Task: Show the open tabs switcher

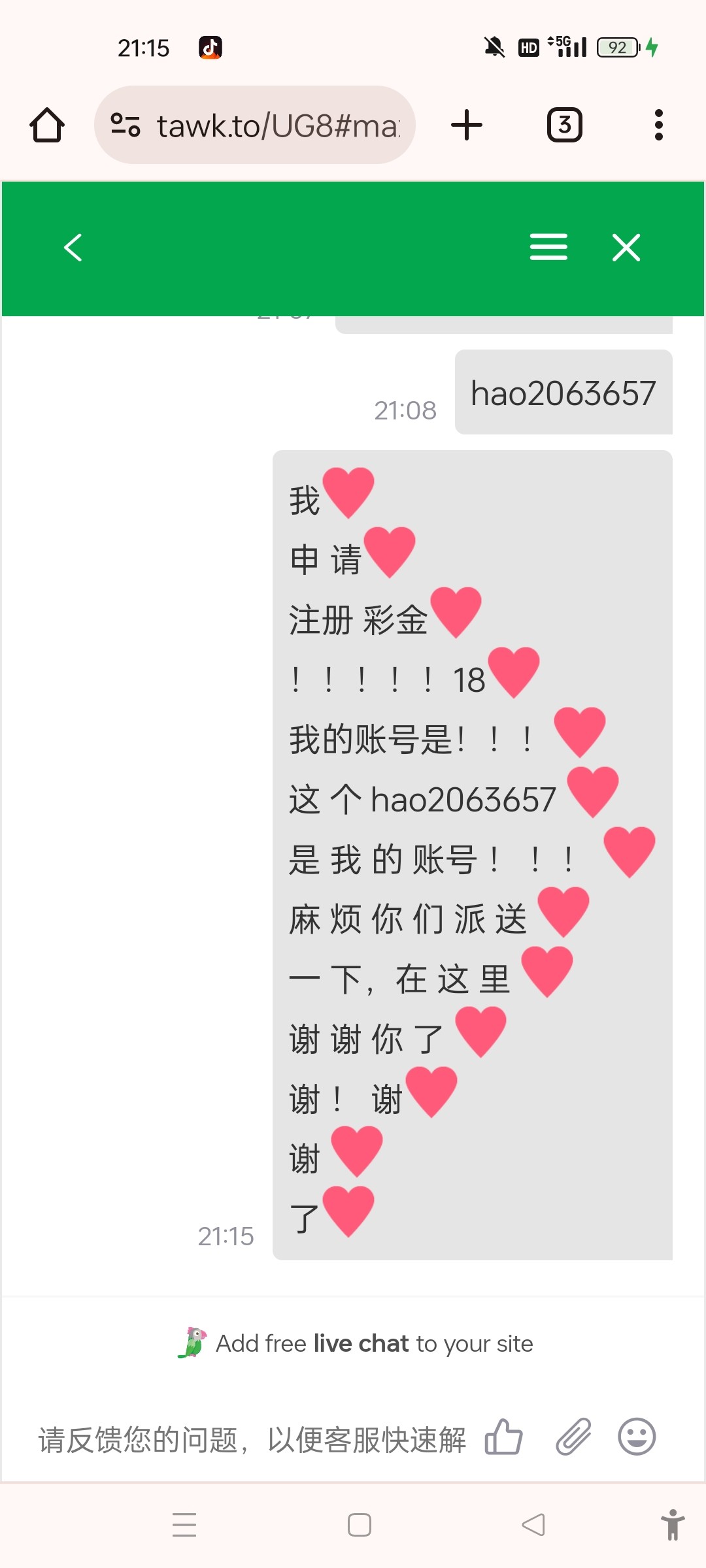Action: click(564, 125)
